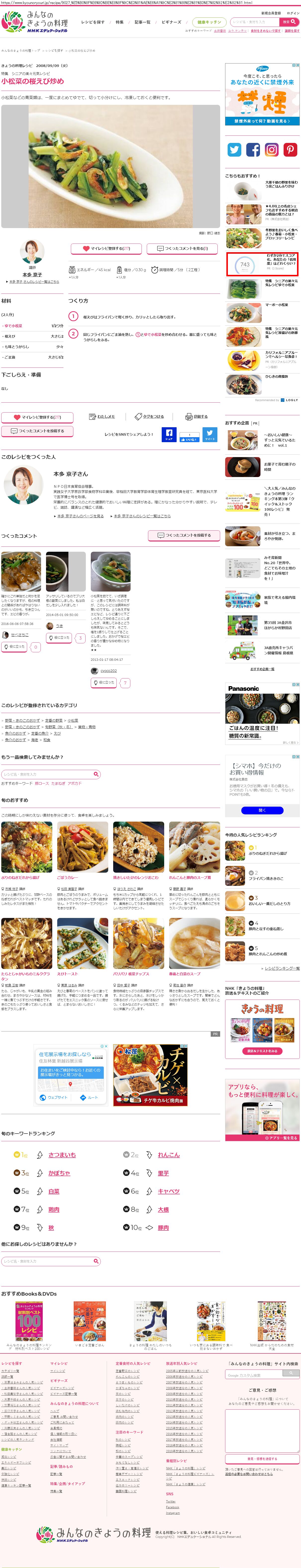301x1568 pixels.
Task: Open the ごぼうカレー recipe card
Action: tap(67, 877)
